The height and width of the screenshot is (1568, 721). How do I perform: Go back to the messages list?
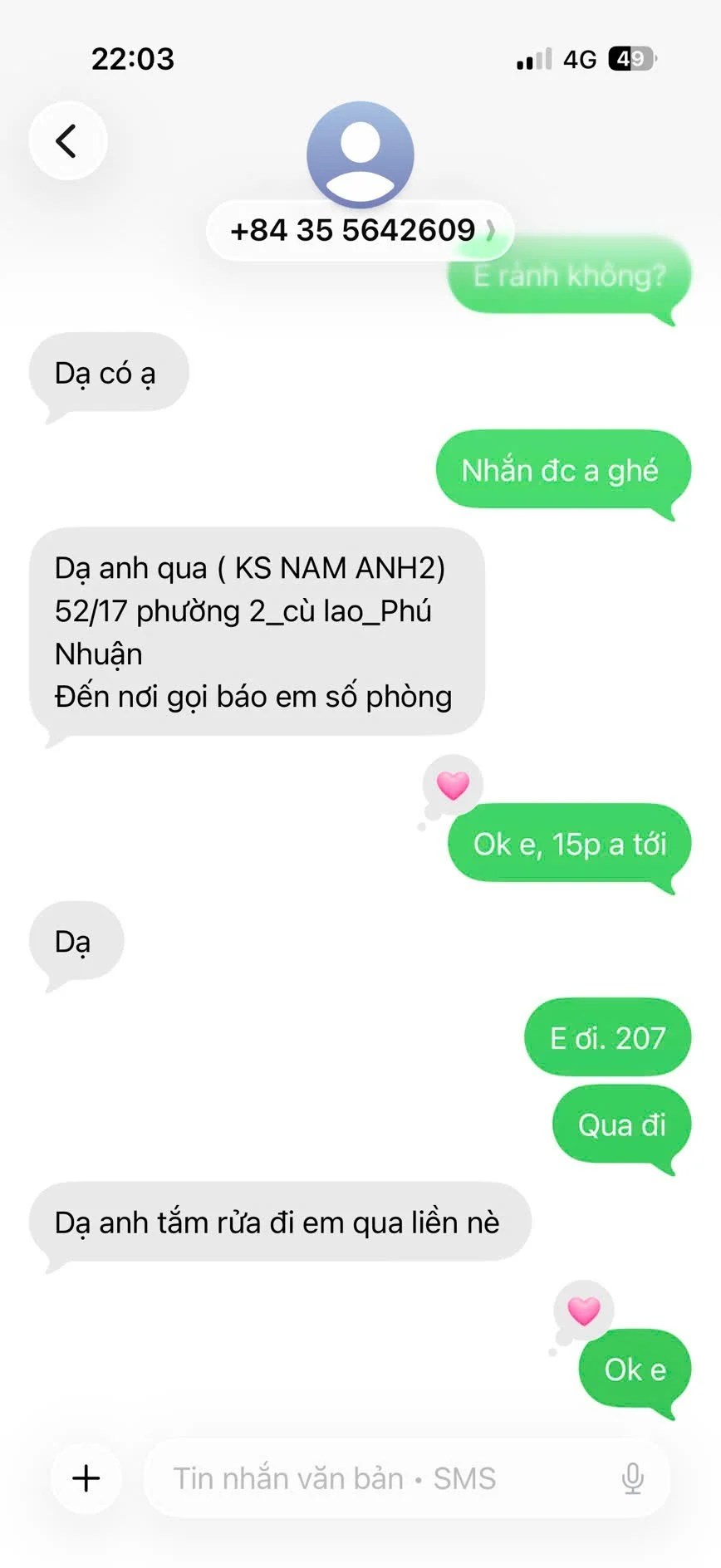67,140
